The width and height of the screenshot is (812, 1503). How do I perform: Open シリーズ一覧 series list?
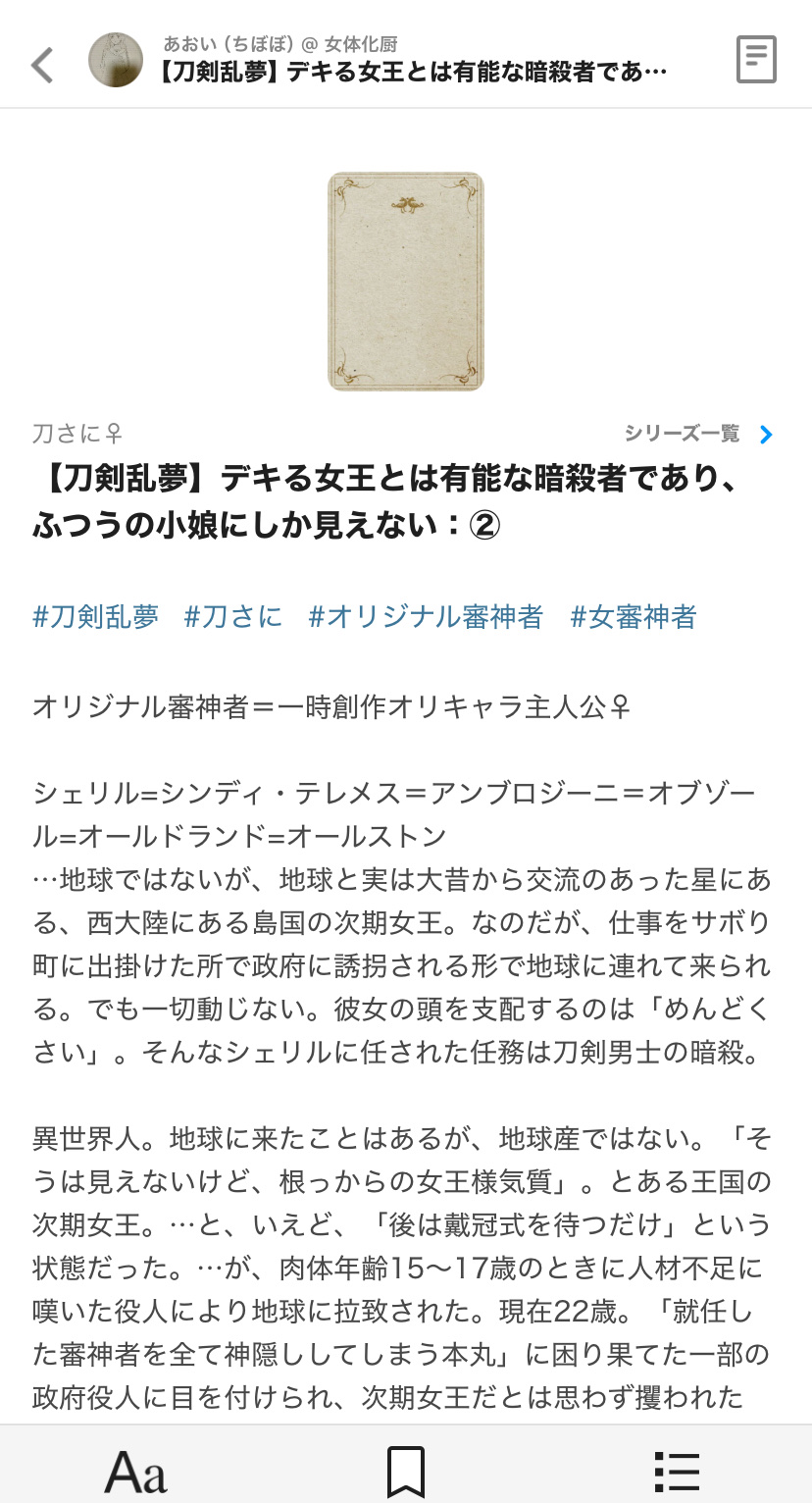point(698,434)
